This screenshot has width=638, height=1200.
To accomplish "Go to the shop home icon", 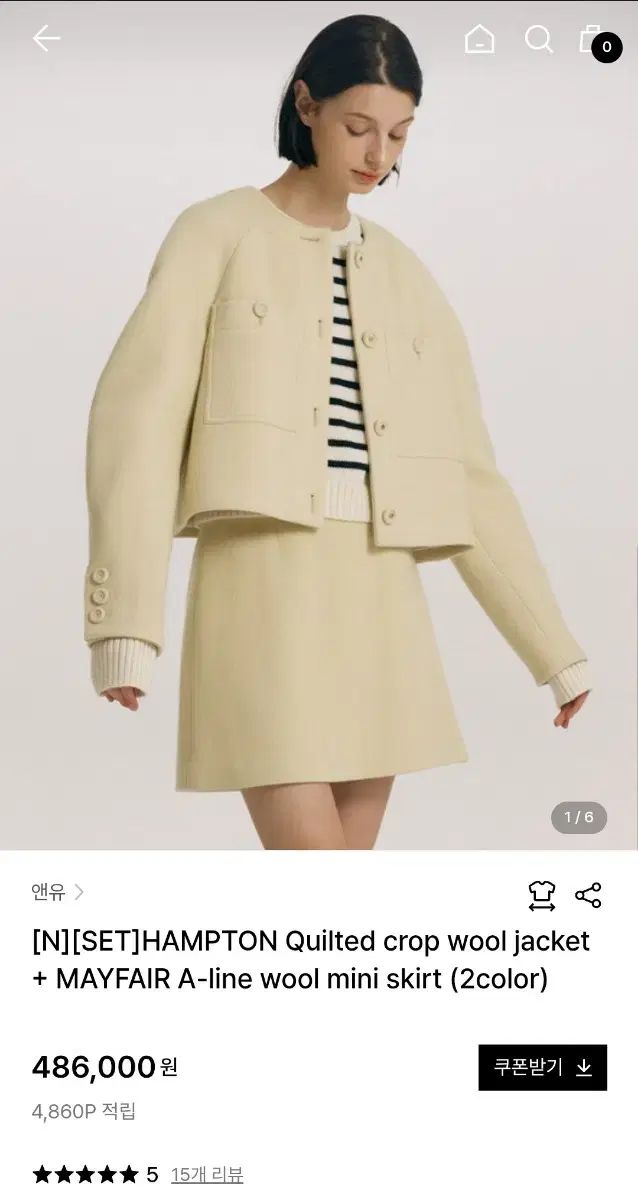I will [x=479, y=39].
